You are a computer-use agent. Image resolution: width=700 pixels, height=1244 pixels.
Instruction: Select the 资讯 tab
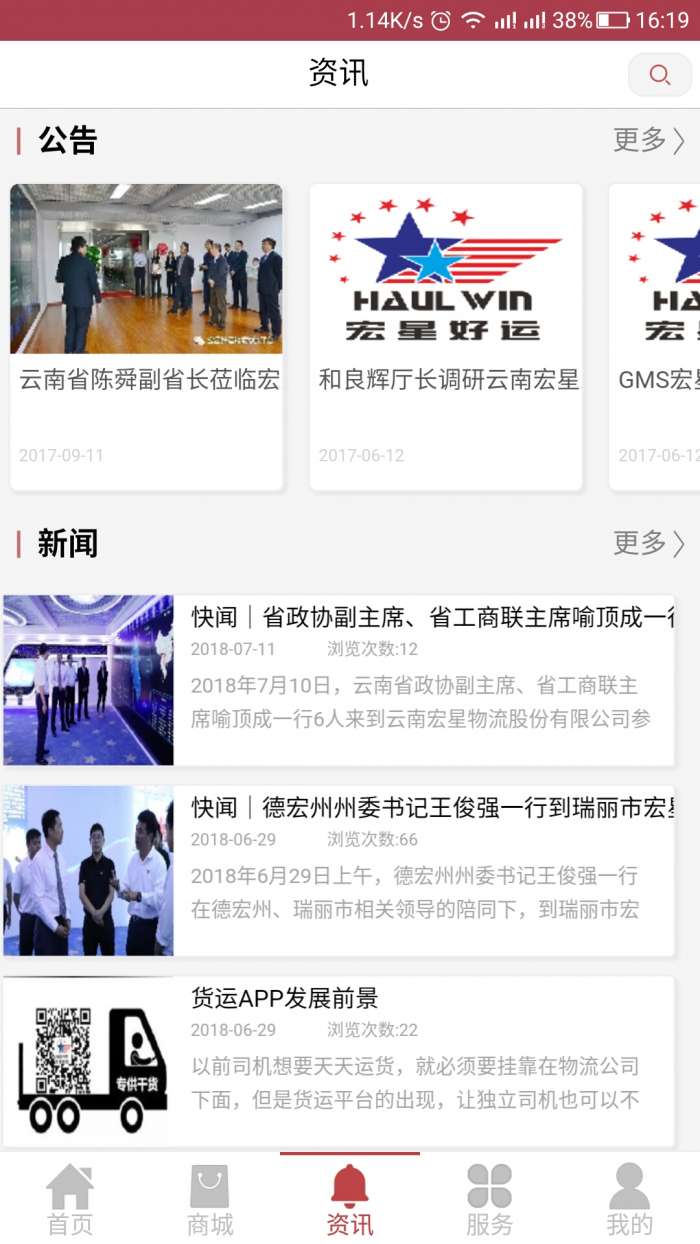click(x=350, y=1199)
